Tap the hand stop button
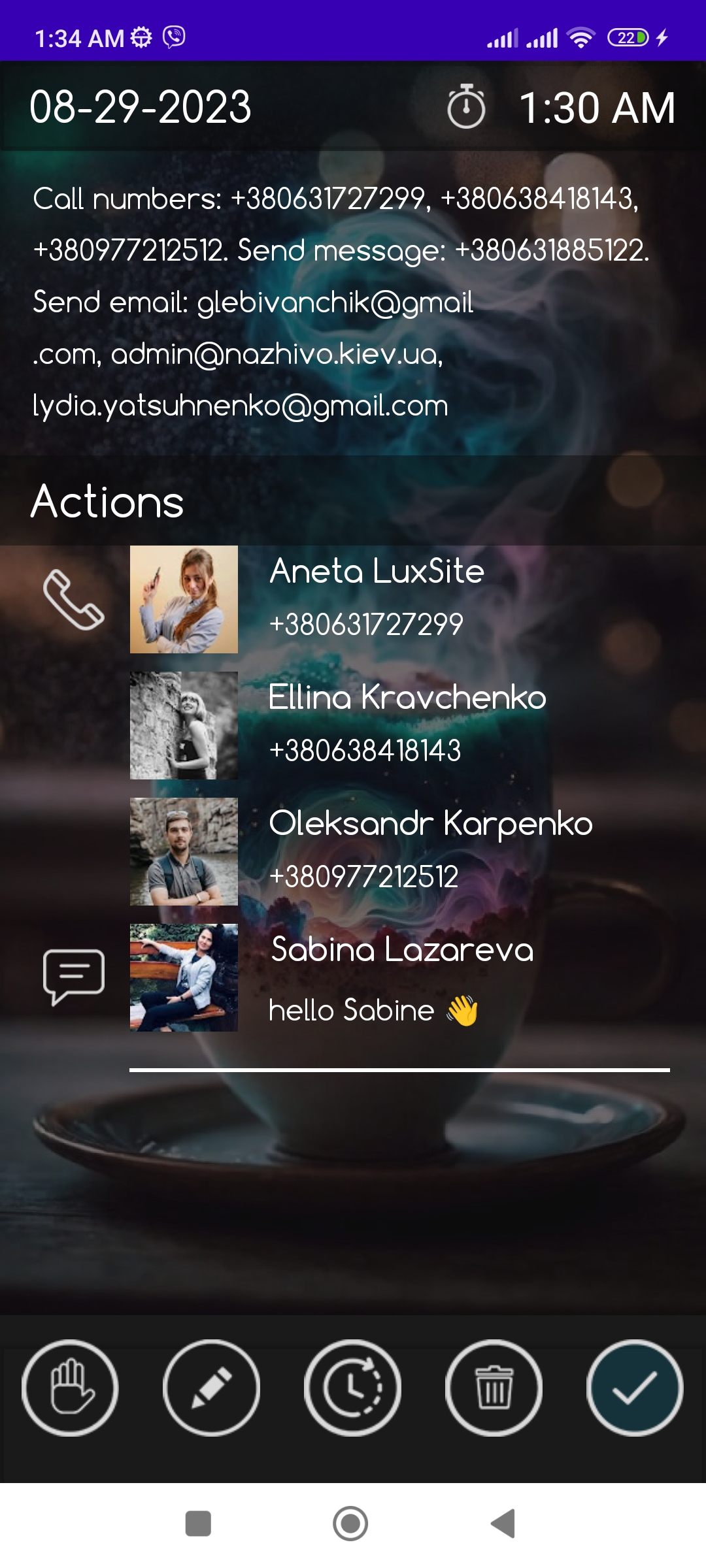 click(x=70, y=1388)
